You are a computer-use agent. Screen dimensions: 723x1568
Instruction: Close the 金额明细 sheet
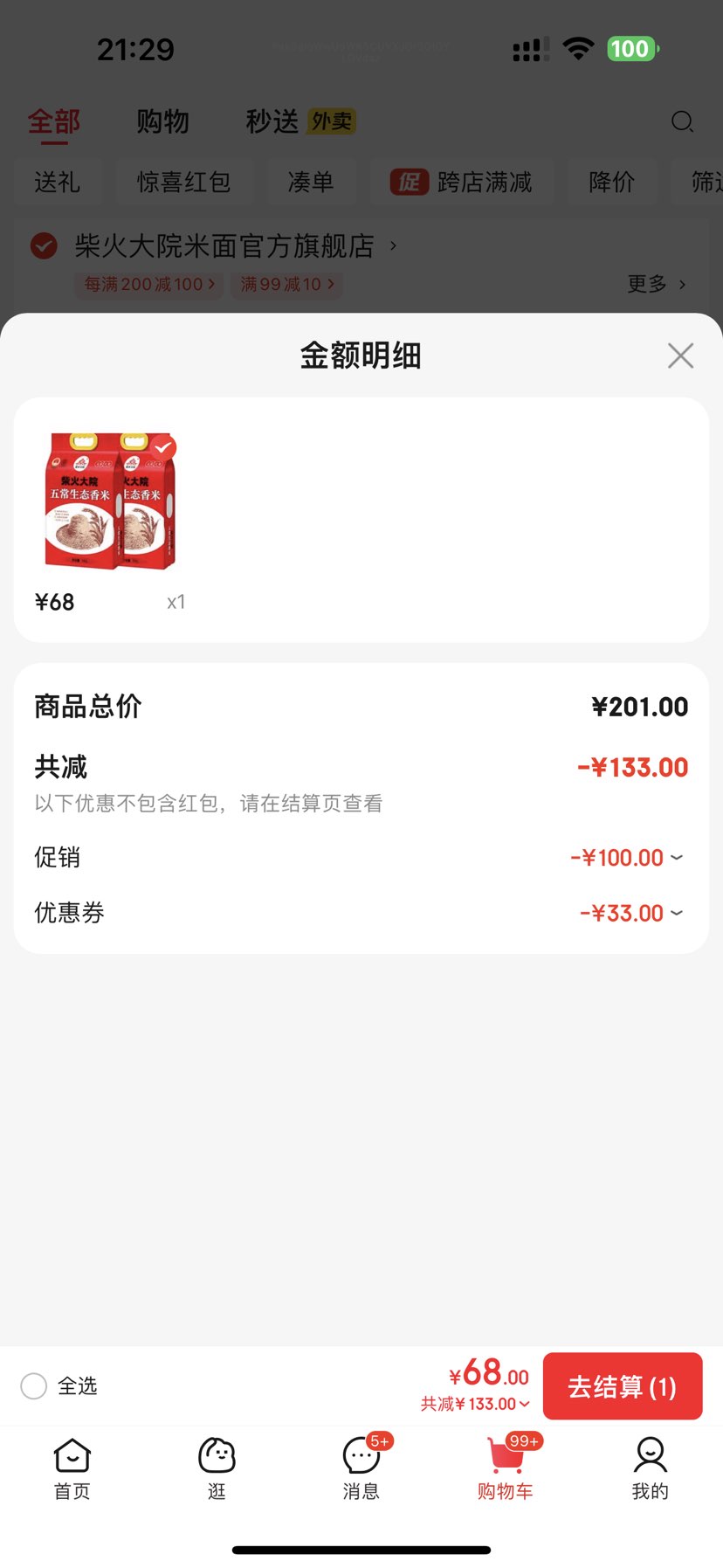[680, 356]
